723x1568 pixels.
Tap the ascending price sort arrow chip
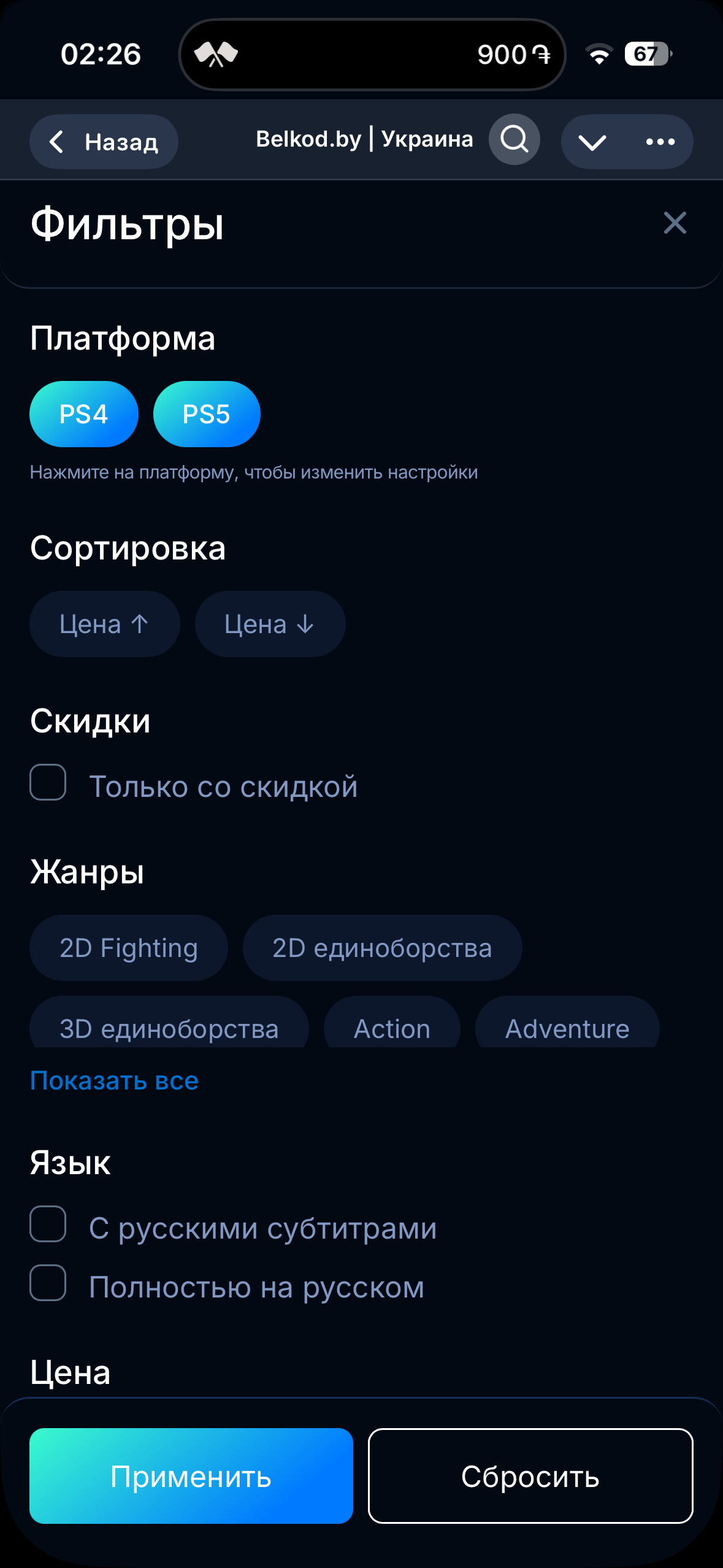tap(104, 623)
